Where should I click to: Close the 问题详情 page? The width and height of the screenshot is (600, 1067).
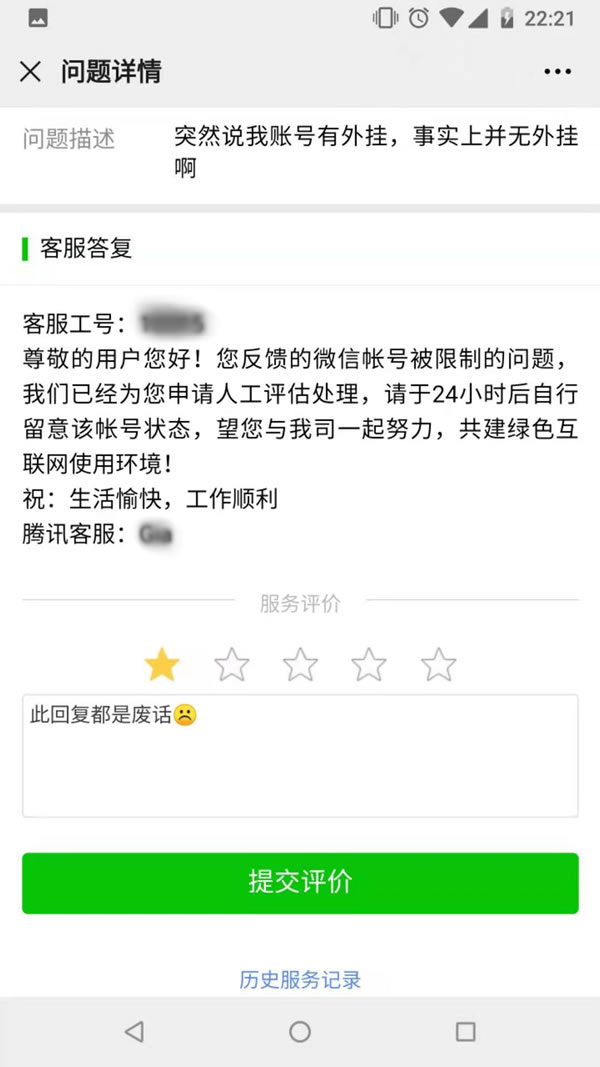31,71
